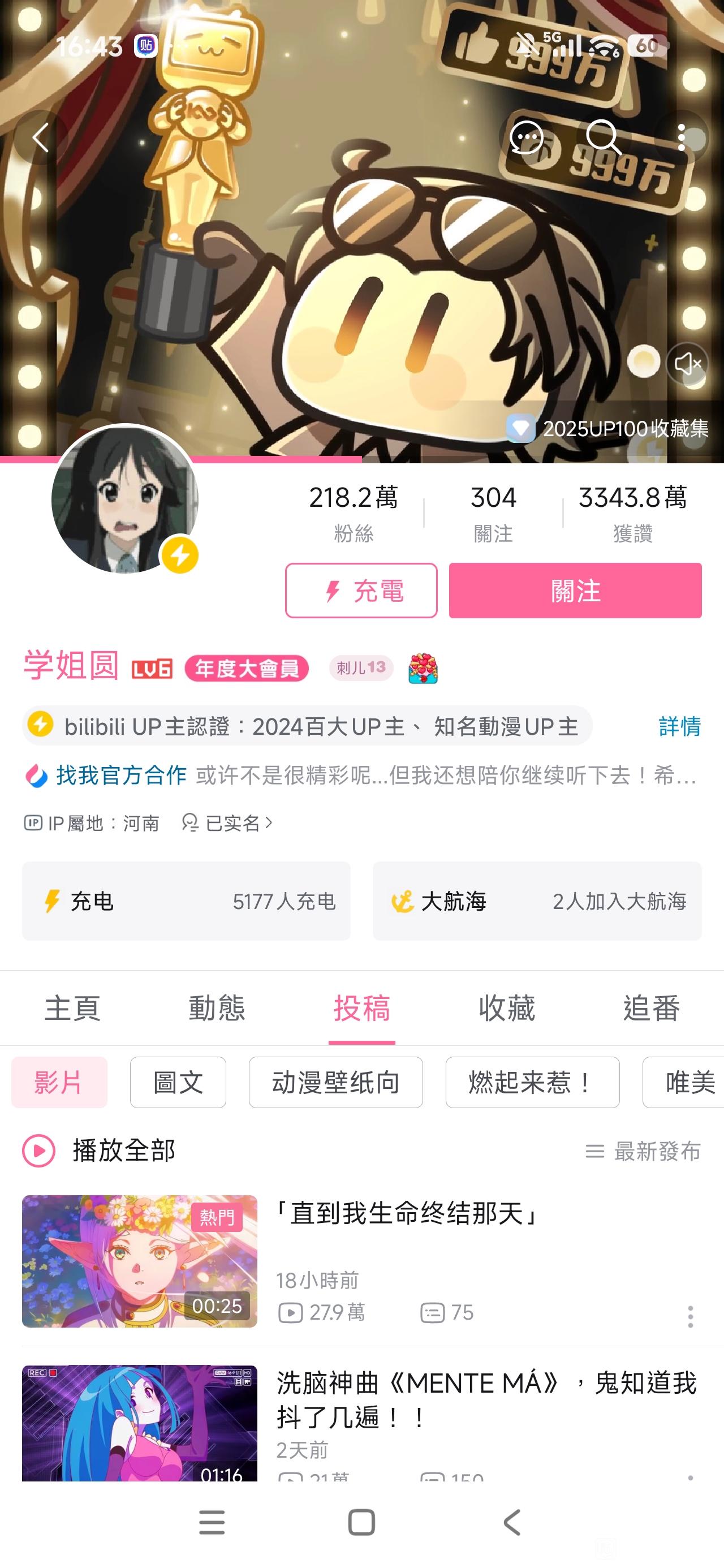The width and height of the screenshot is (724, 1568).
Task: Unmute the header animation sound
Action: pyautogui.click(x=687, y=363)
